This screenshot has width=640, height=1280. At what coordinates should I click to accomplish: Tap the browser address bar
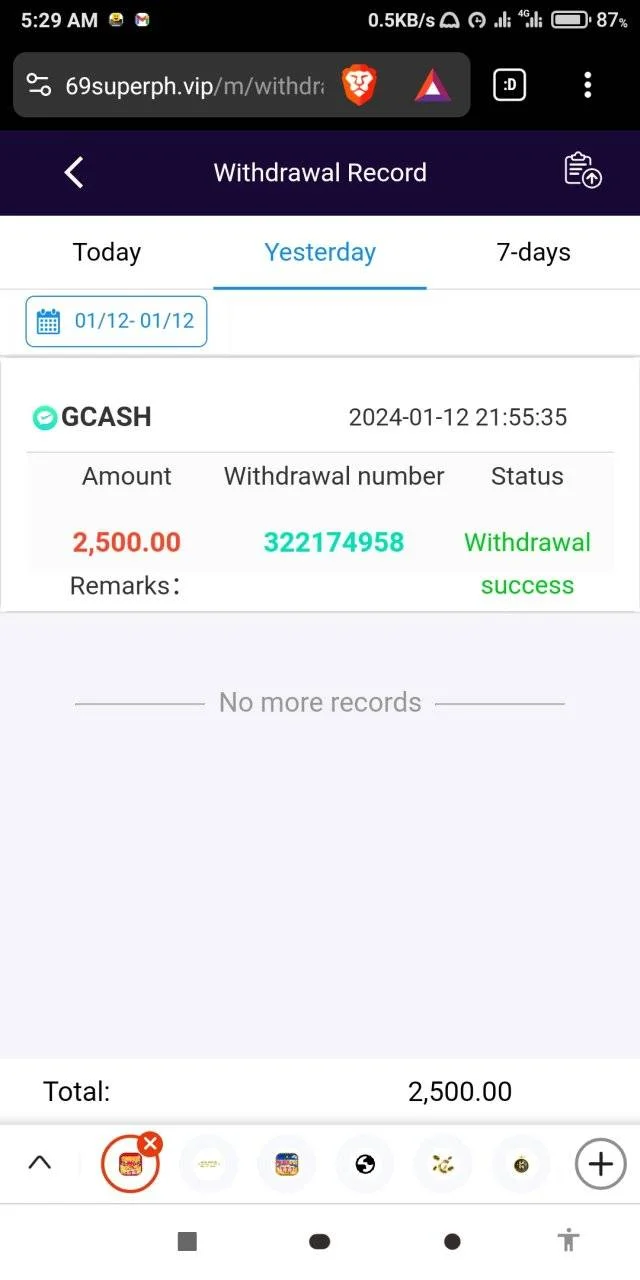coord(194,86)
